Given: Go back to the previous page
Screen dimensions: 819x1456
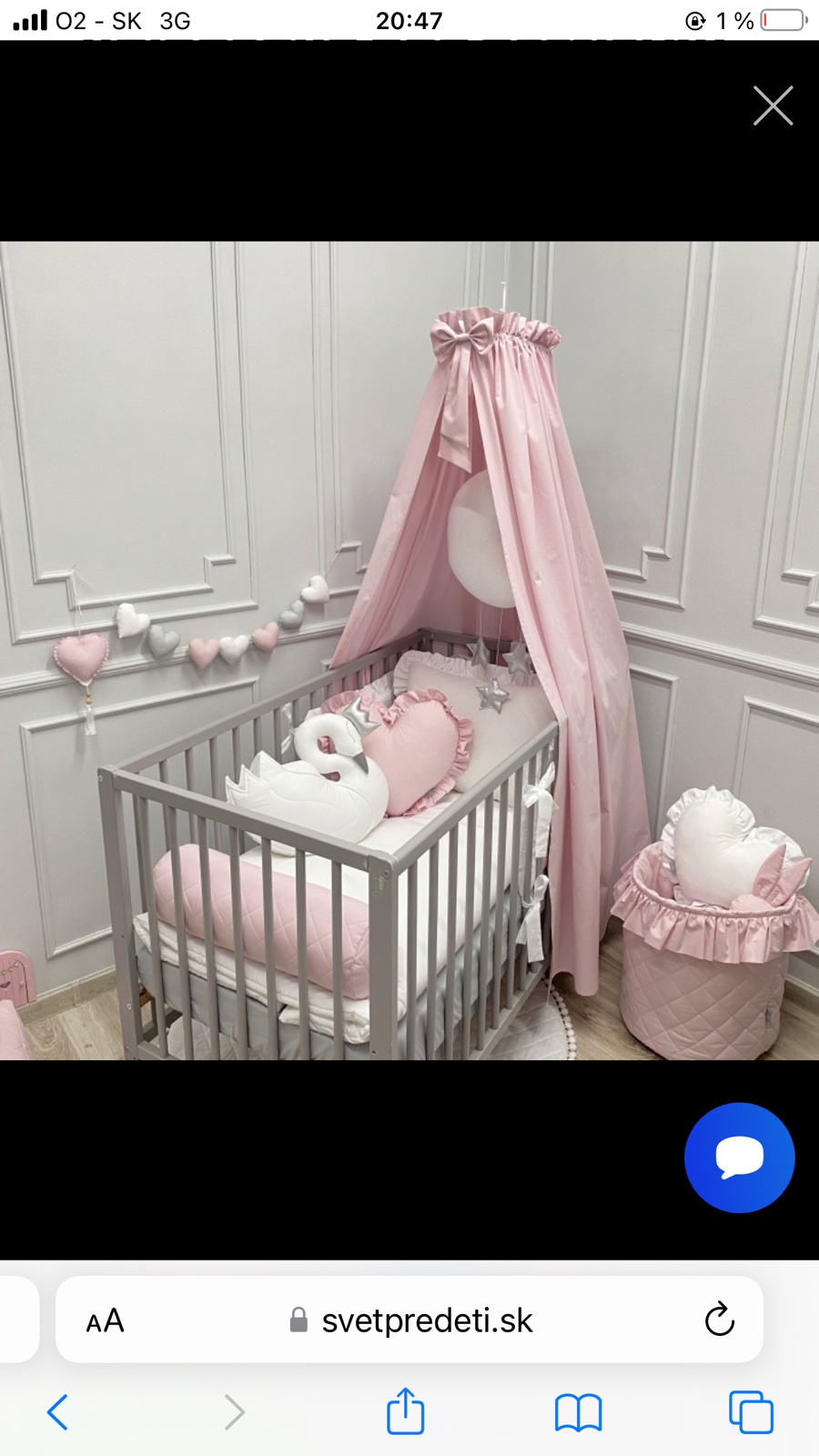Looking at the screenshot, I should pyautogui.click(x=57, y=1412).
